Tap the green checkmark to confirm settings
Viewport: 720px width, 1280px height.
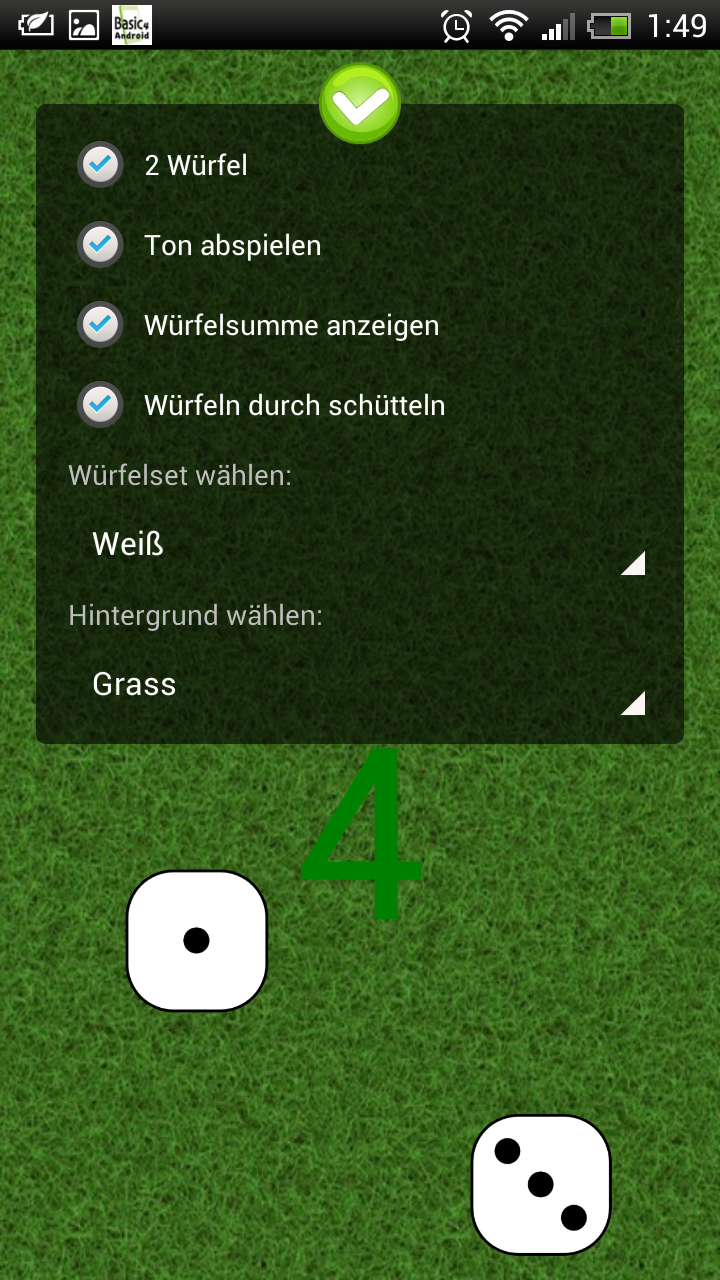(x=359, y=103)
